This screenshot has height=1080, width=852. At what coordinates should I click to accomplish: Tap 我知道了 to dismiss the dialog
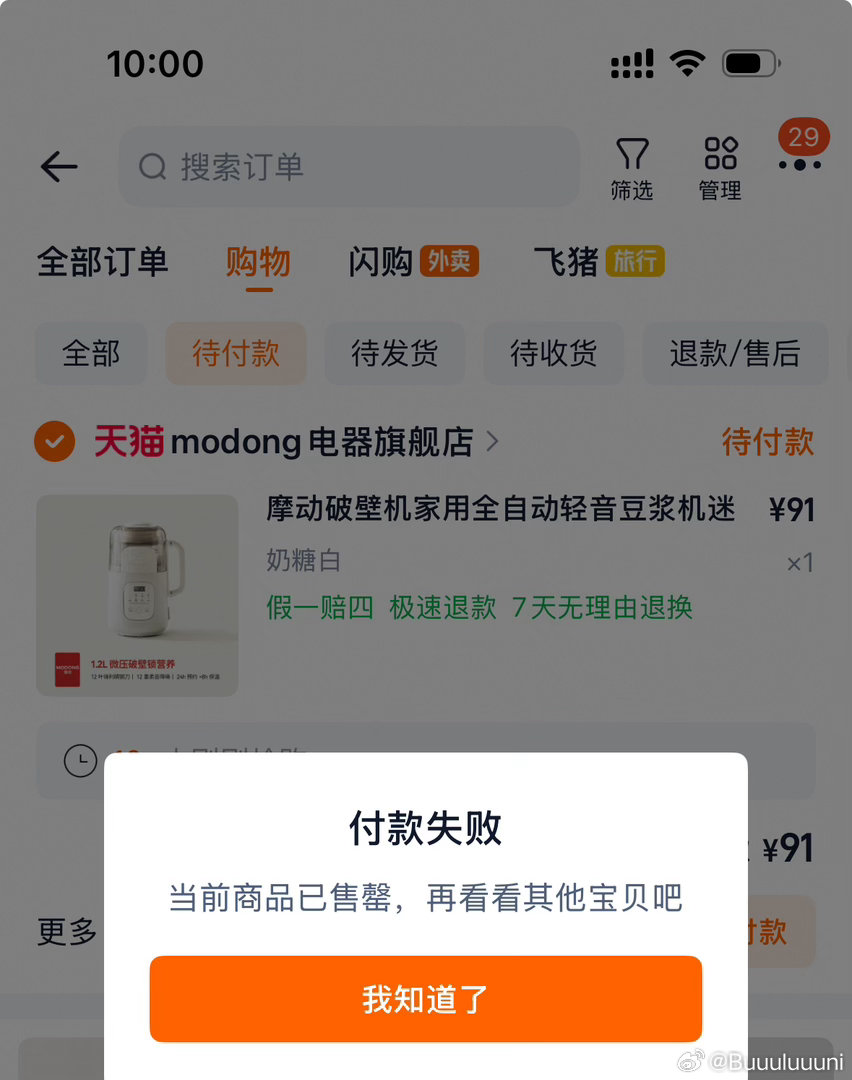(x=425, y=999)
